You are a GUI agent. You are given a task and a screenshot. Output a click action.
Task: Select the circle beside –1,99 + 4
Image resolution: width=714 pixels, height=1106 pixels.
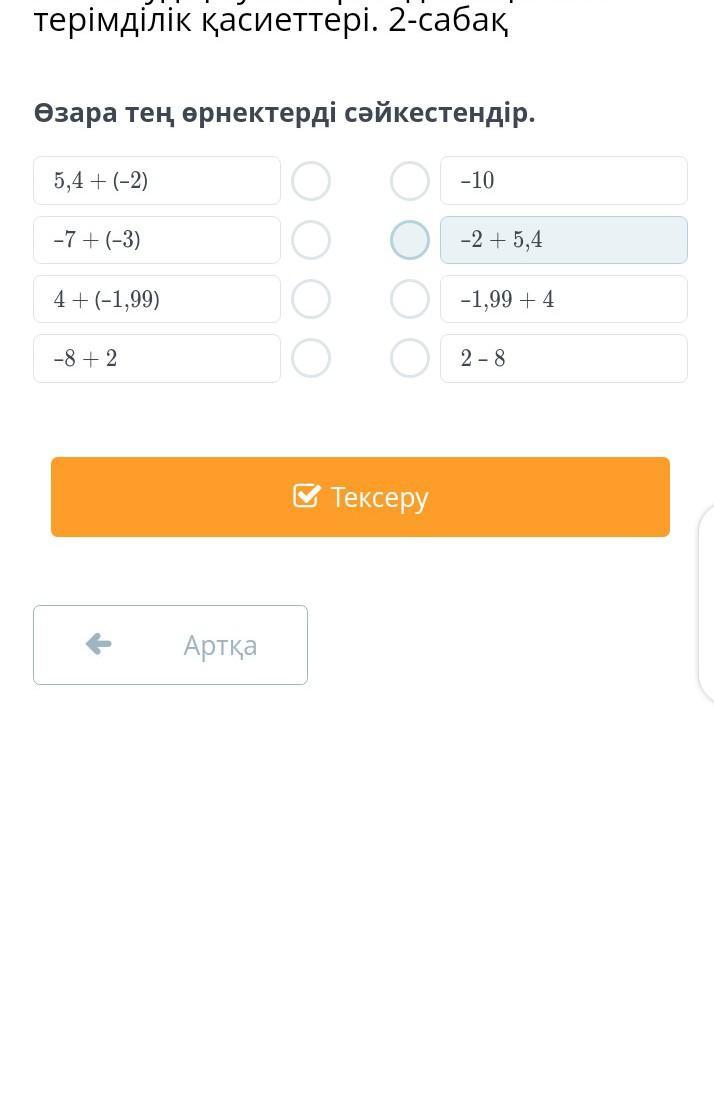pyautogui.click(x=410, y=299)
